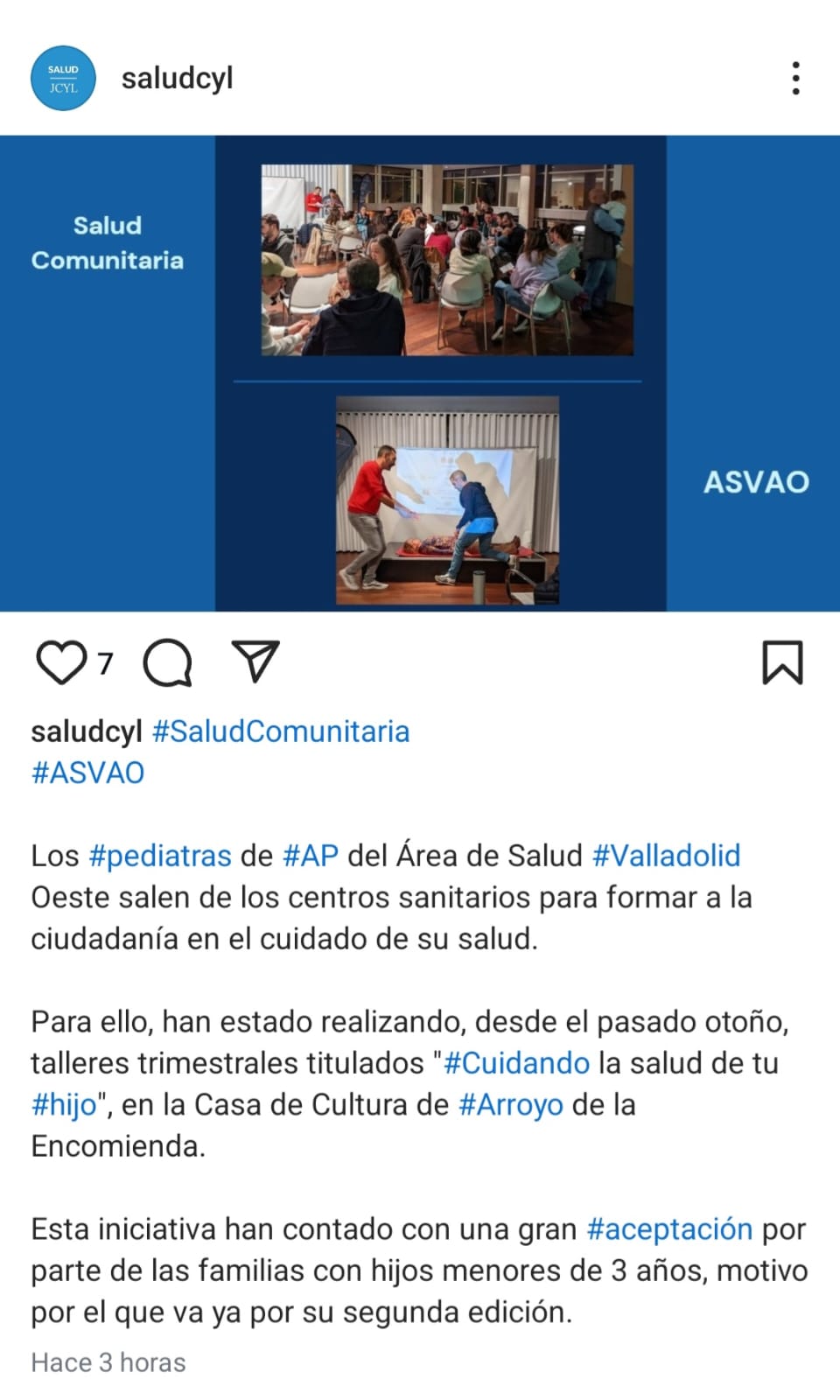Open the #ASVAO hashtag
The image size is (840, 1400).
(x=87, y=773)
